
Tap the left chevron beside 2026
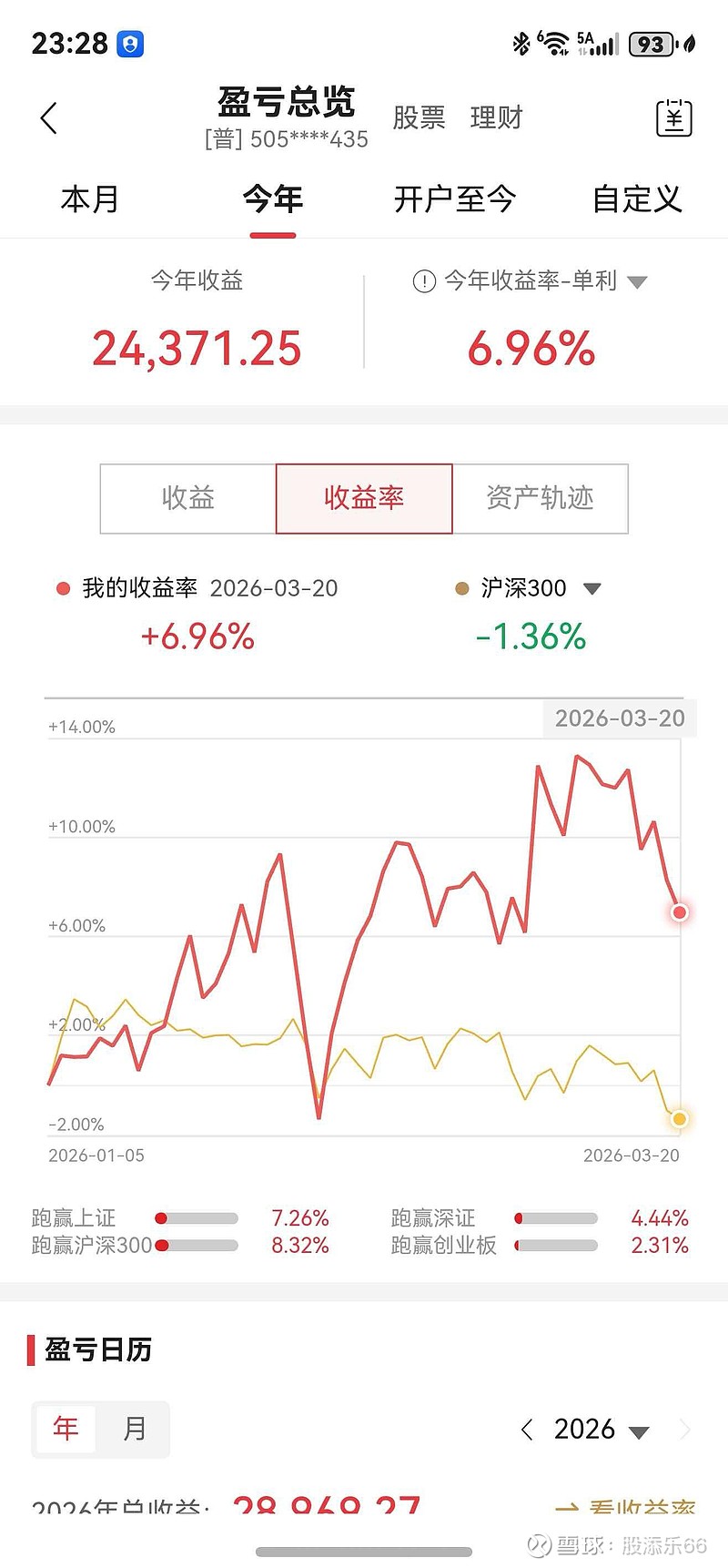[x=526, y=1430]
